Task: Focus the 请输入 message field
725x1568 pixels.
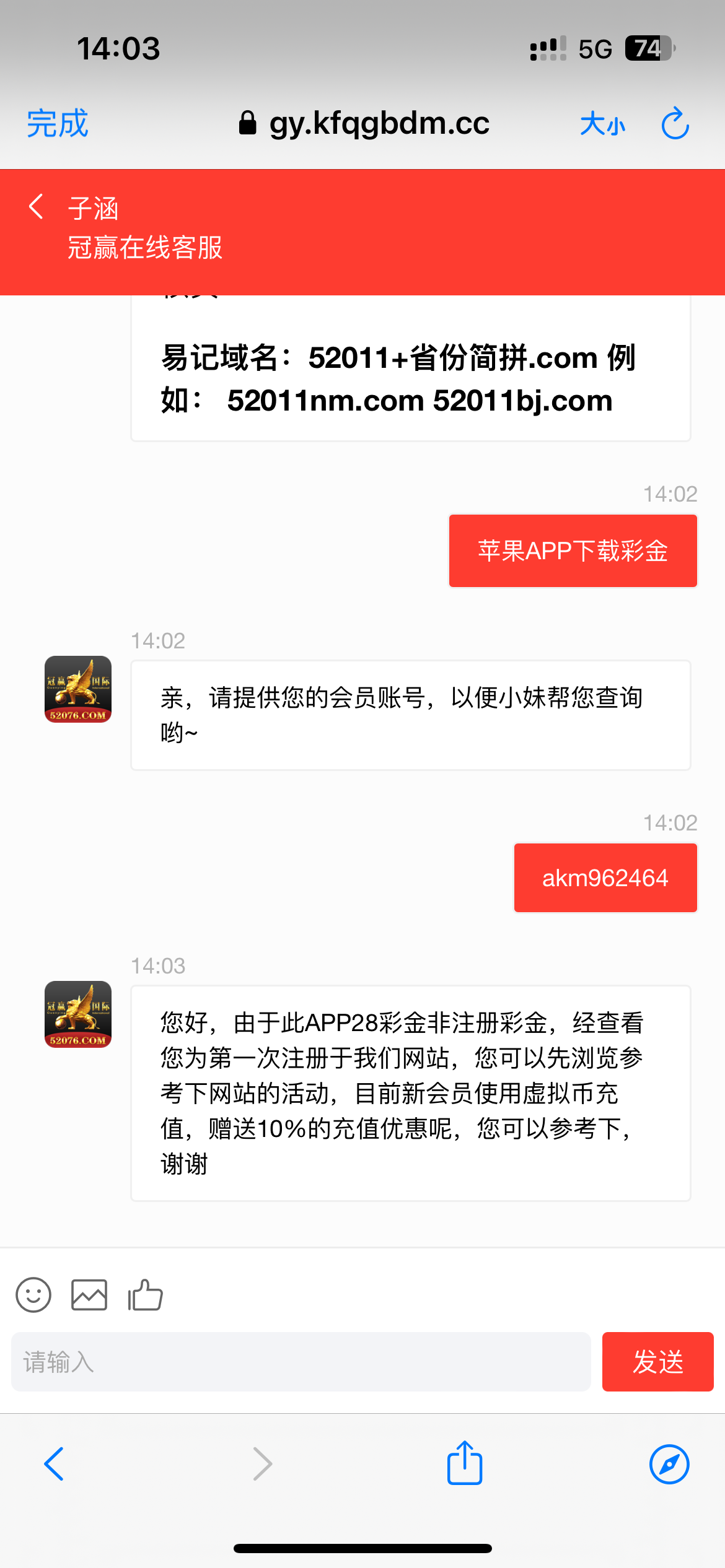Action: [x=301, y=1362]
